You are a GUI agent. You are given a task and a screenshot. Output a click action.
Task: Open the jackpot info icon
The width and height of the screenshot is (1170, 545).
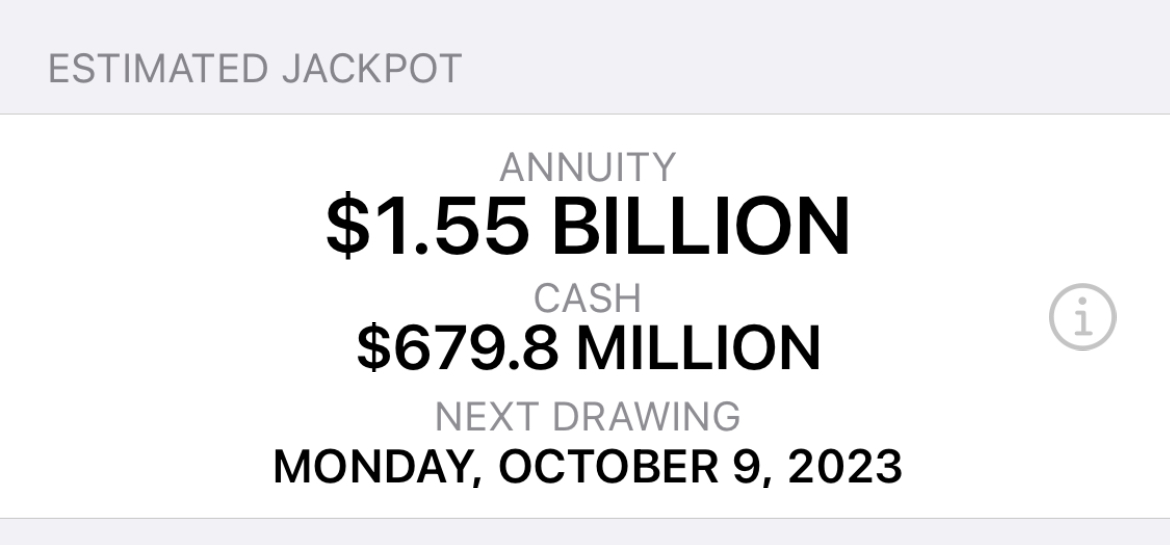(1082, 317)
